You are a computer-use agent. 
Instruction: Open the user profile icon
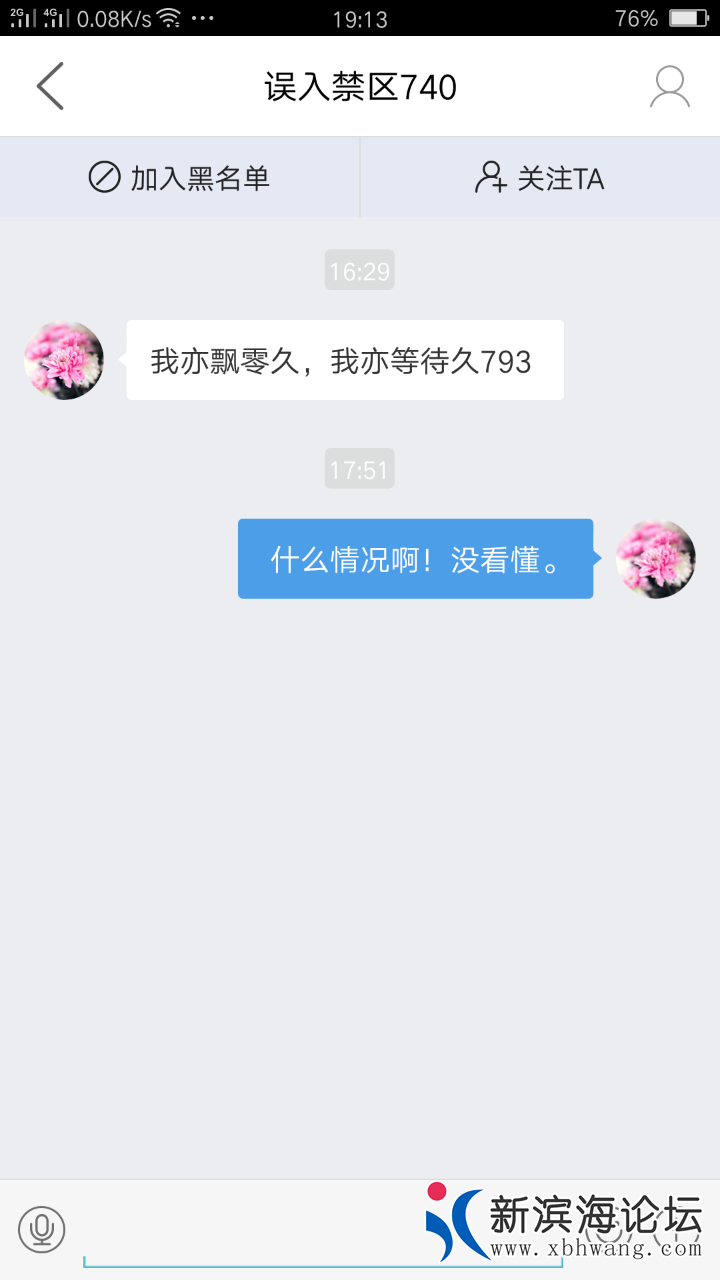coord(669,87)
